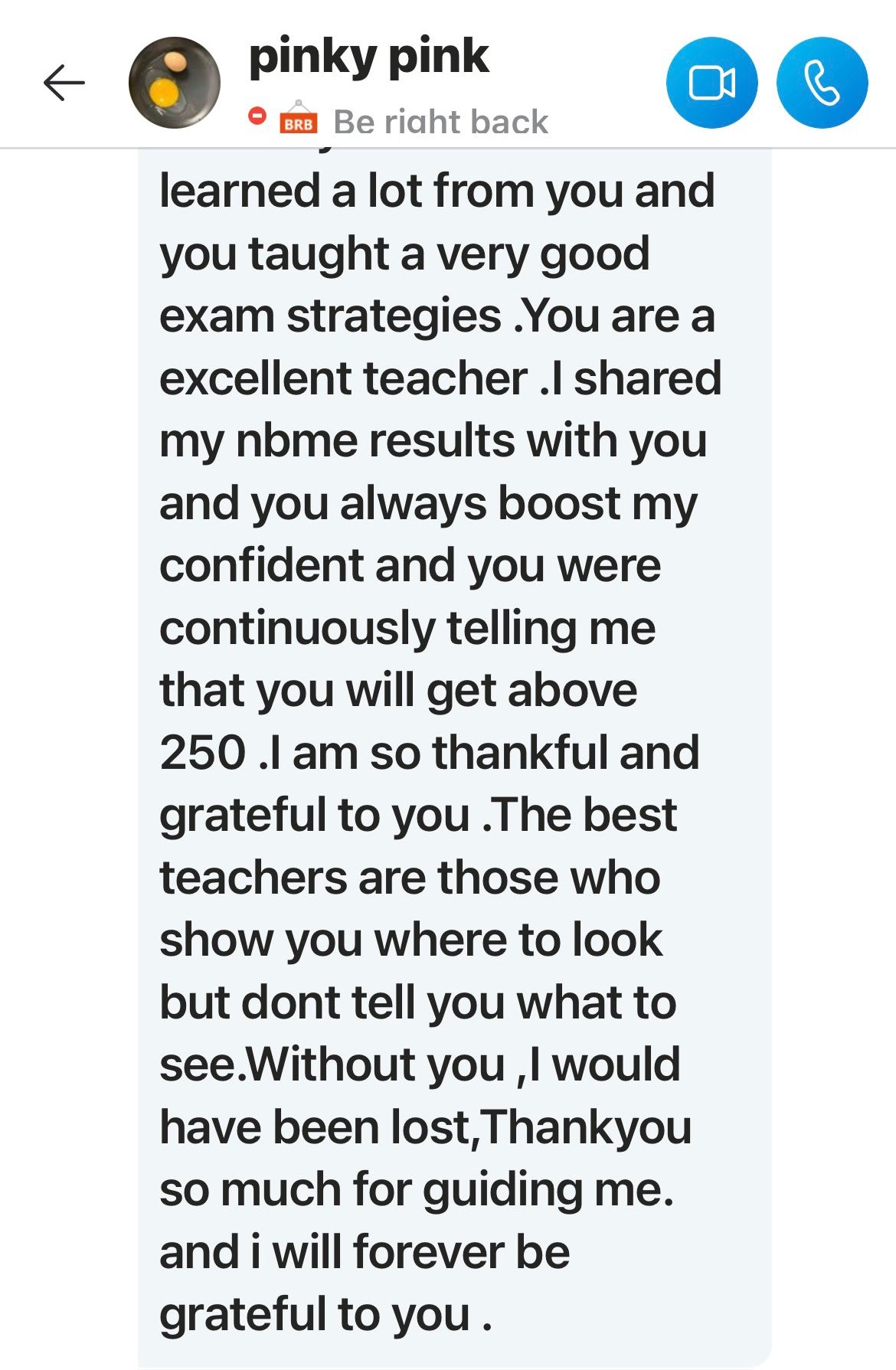Open pinky pink's contact name header
Viewport: 896px width, 1370px height.
tap(369, 57)
